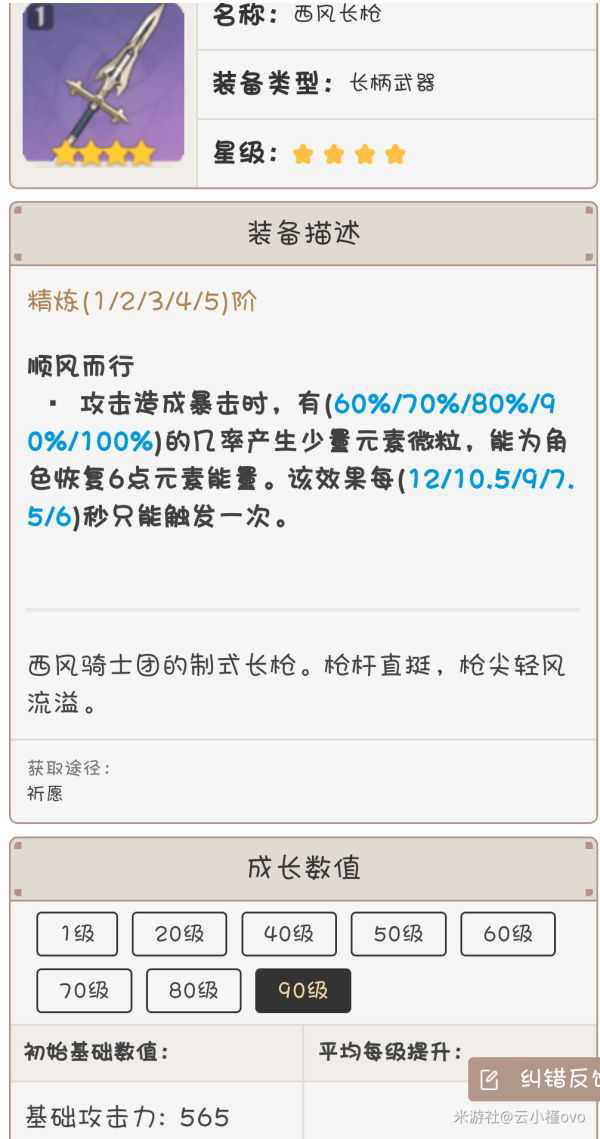This screenshot has width=600, height=1139.
Task: Switch growth stats to 20级
Action: click(x=179, y=934)
